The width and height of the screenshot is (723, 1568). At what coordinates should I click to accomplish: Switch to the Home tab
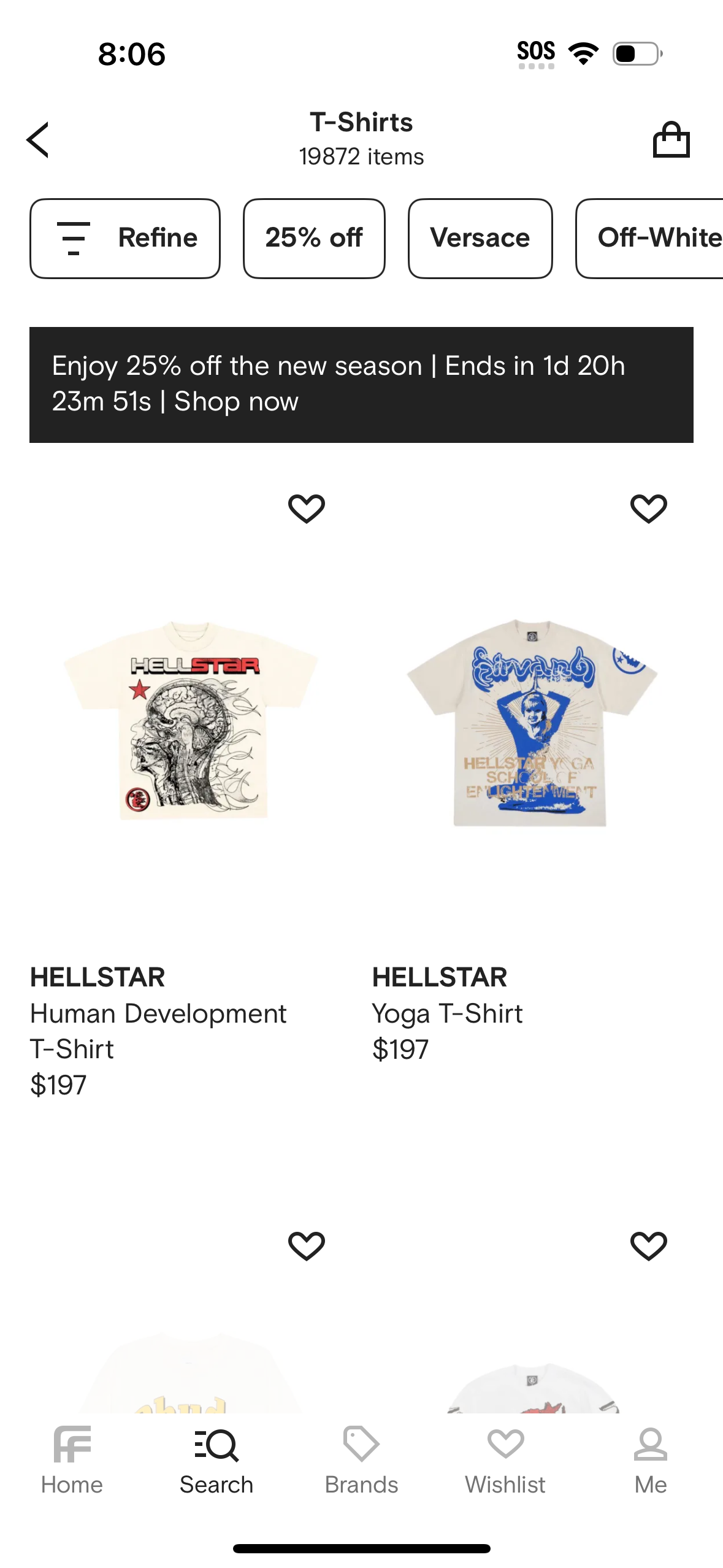coord(72,1461)
